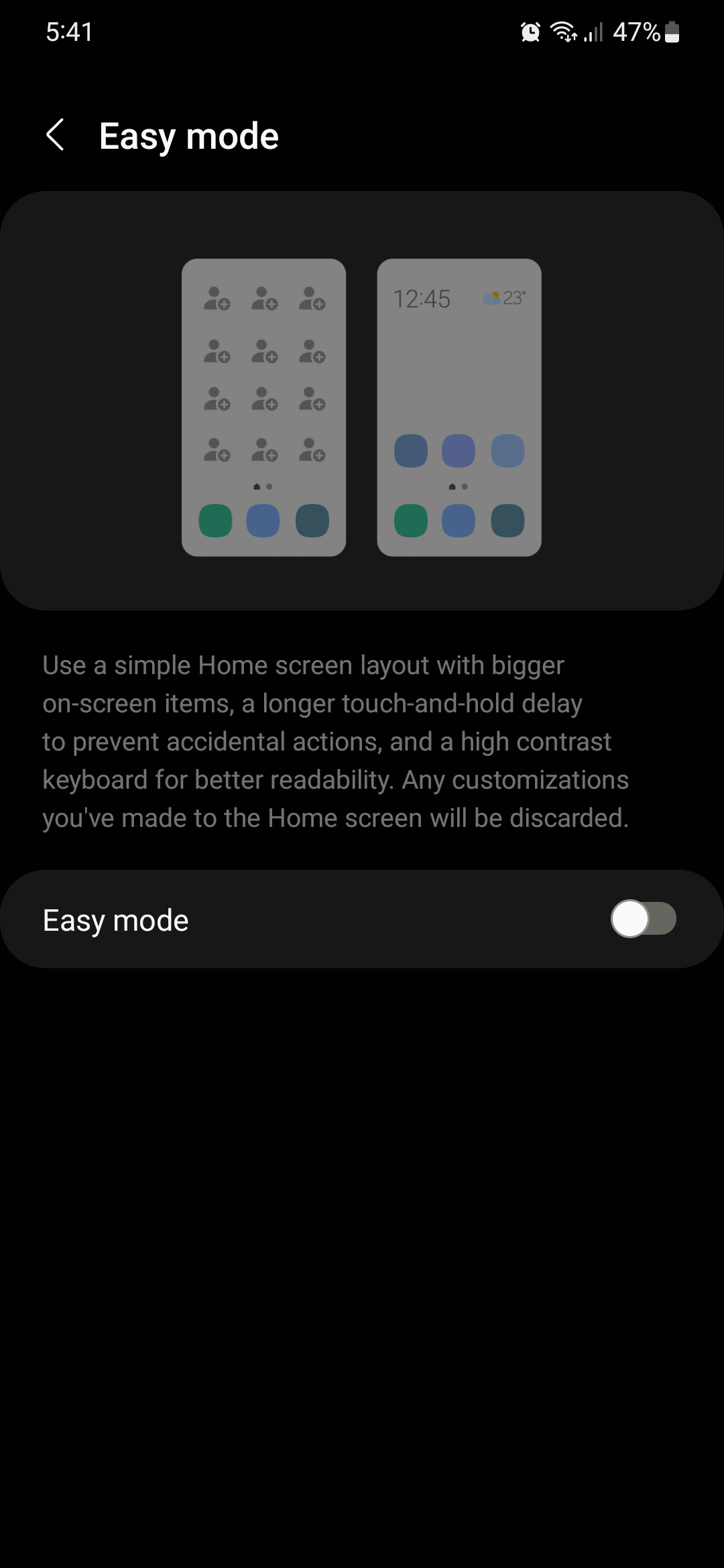
Task: Go back from Easy mode settings
Action: coord(56,135)
